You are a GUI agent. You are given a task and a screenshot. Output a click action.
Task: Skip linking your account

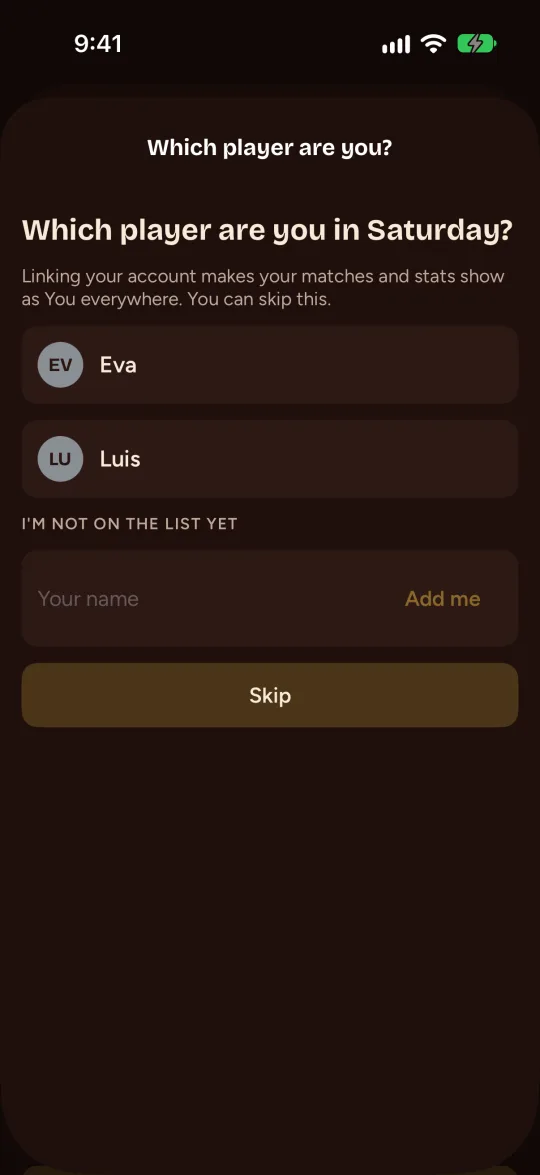[x=270, y=695]
